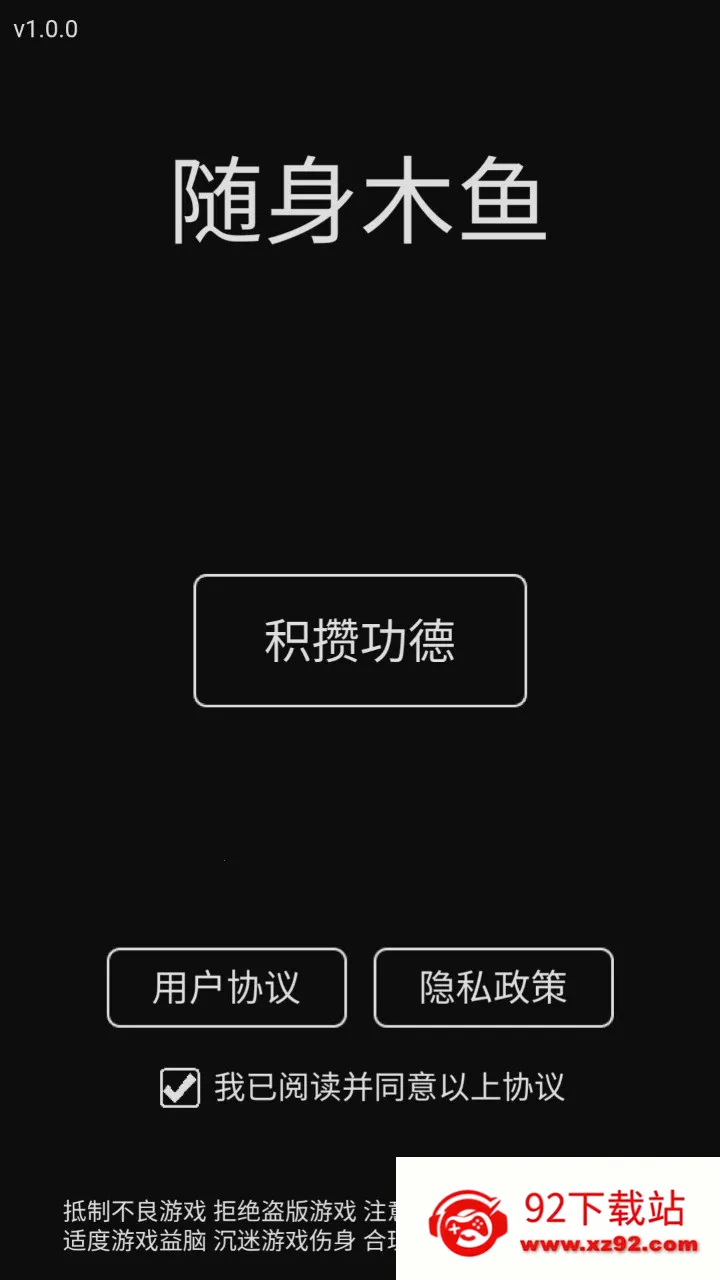Click the 随身木鱼 app title text

(360, 197)
